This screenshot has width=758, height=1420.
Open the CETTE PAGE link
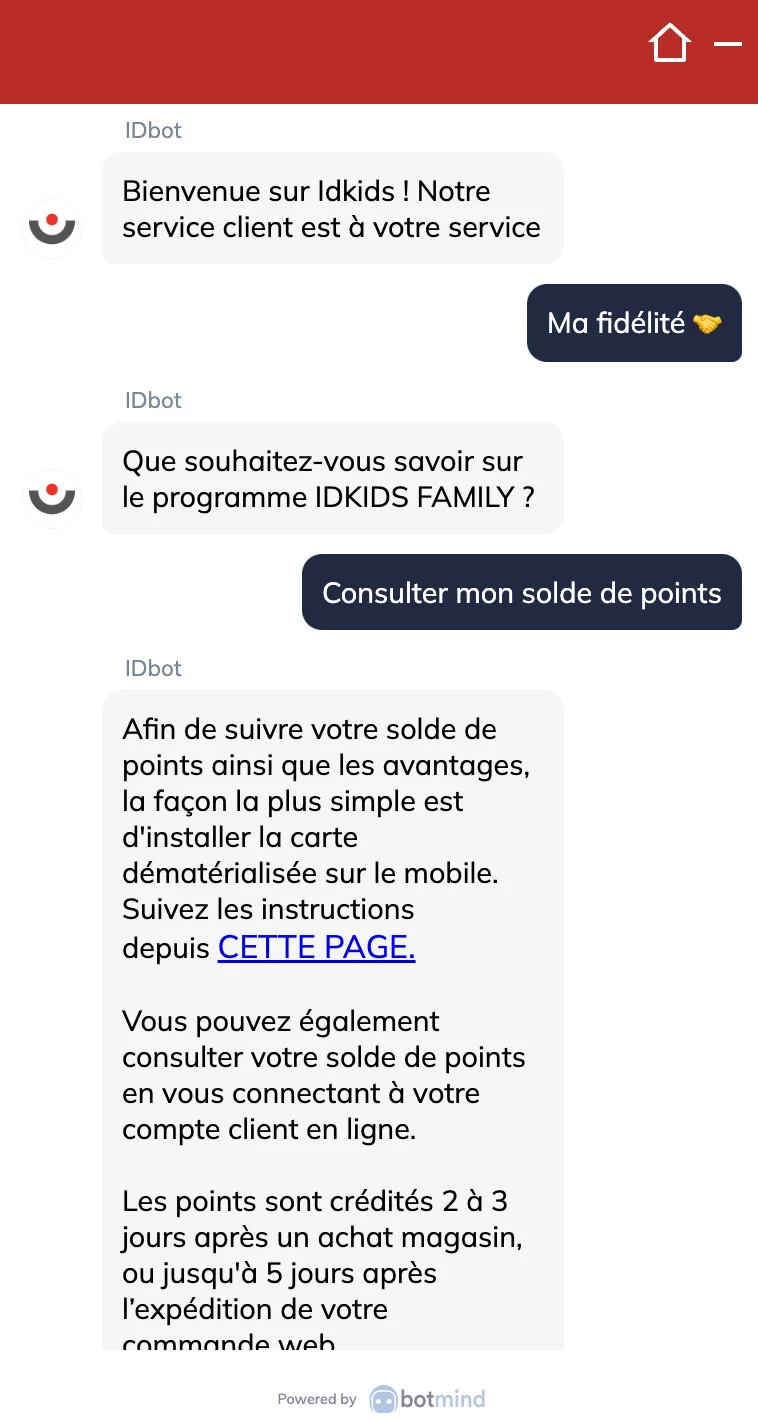click(315, 946)
